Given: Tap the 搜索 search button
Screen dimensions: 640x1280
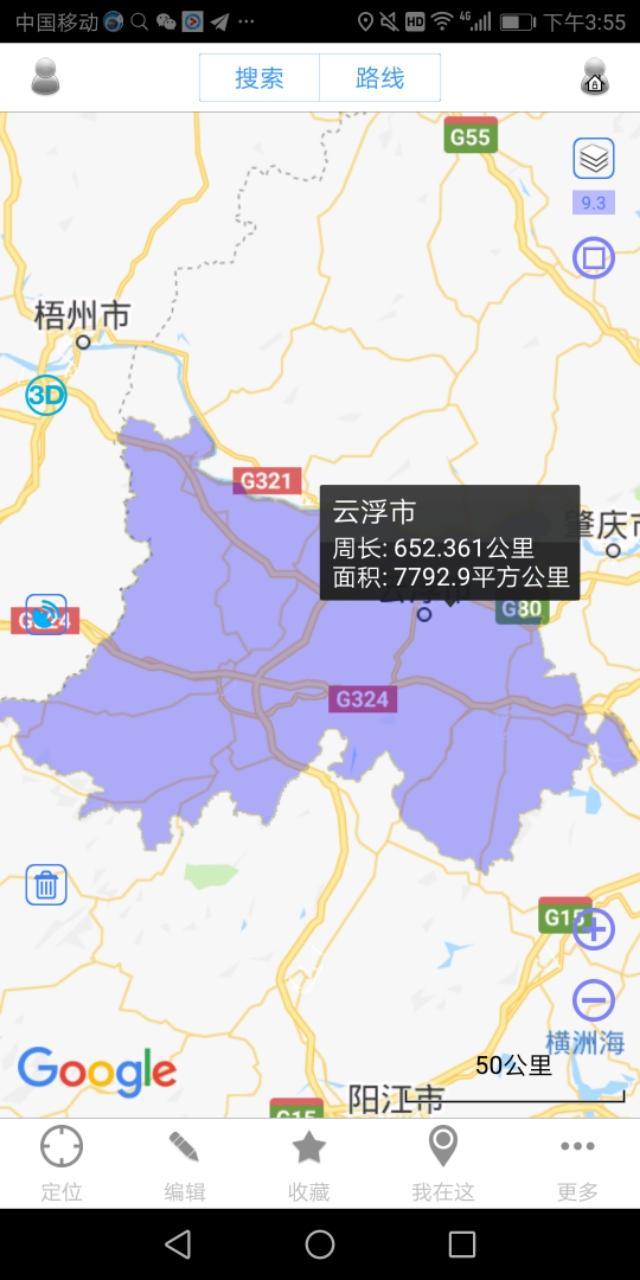Looking at the screenshot, I should point(259,78).
